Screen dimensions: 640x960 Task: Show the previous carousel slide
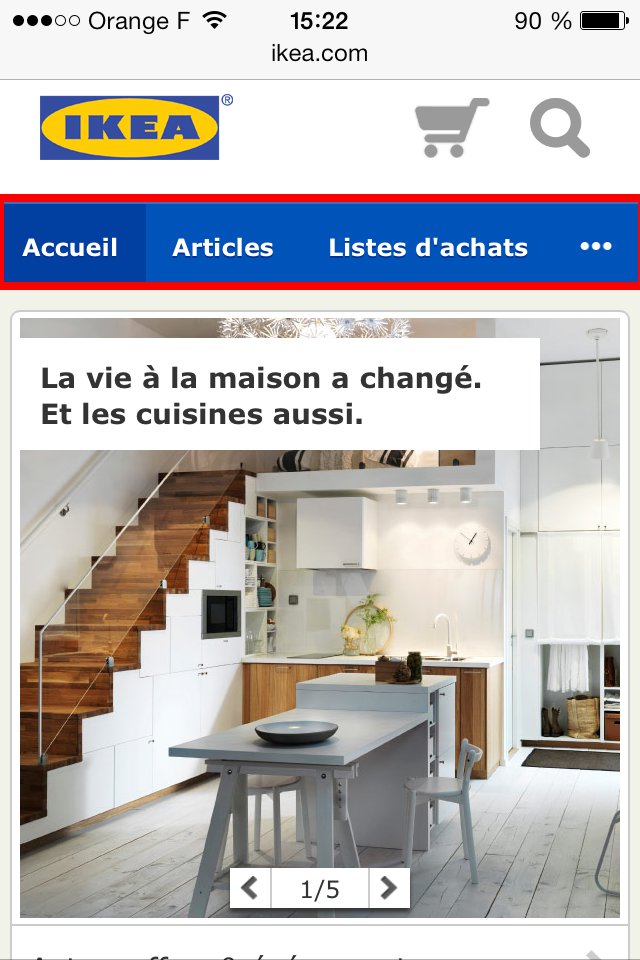point(250,888)
